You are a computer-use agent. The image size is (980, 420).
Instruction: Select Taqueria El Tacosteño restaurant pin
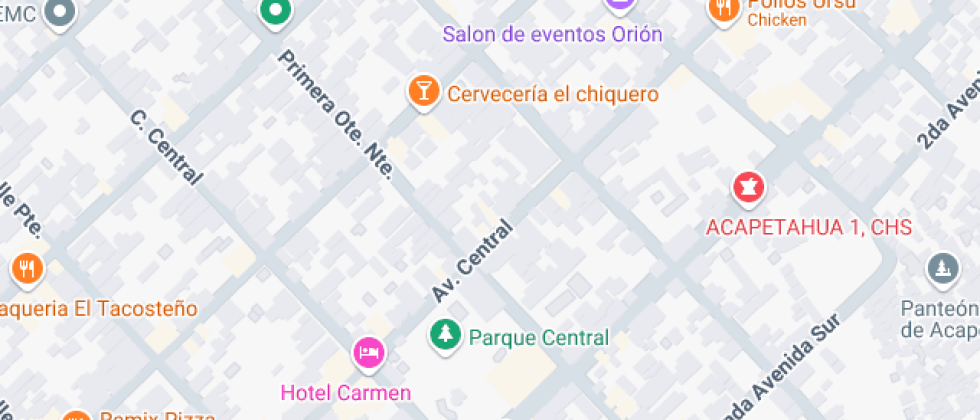coord(26,269)
